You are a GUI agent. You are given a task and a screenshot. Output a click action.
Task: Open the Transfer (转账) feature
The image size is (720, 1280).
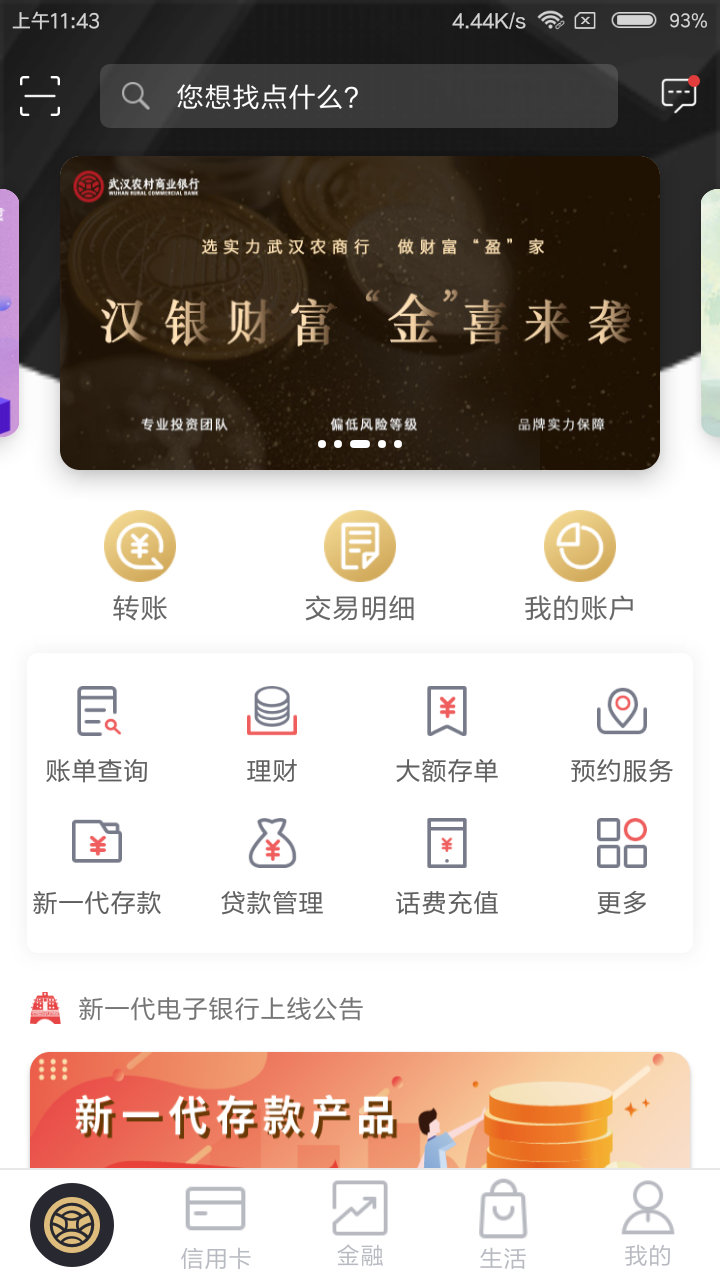140,560
